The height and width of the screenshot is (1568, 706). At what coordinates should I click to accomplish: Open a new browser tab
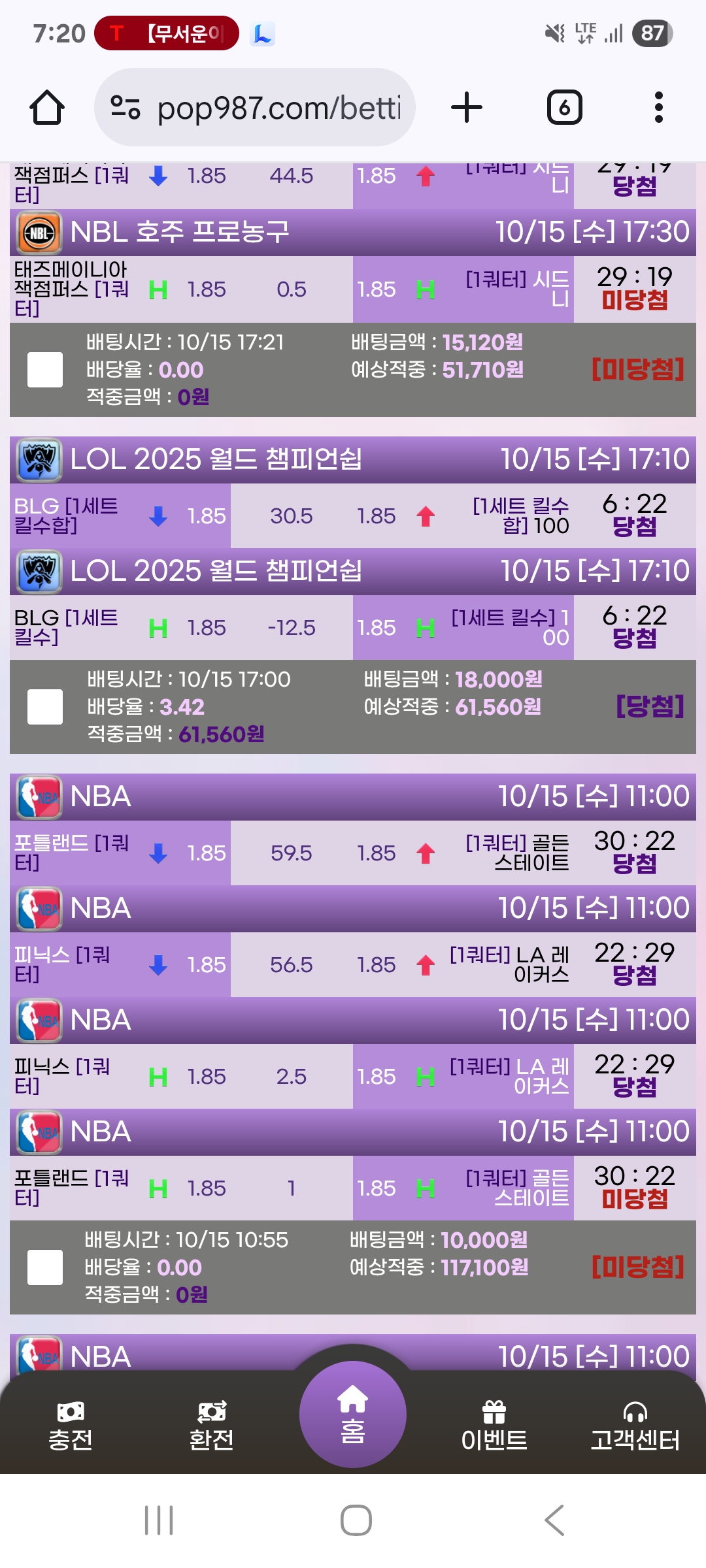click(467, 108)
